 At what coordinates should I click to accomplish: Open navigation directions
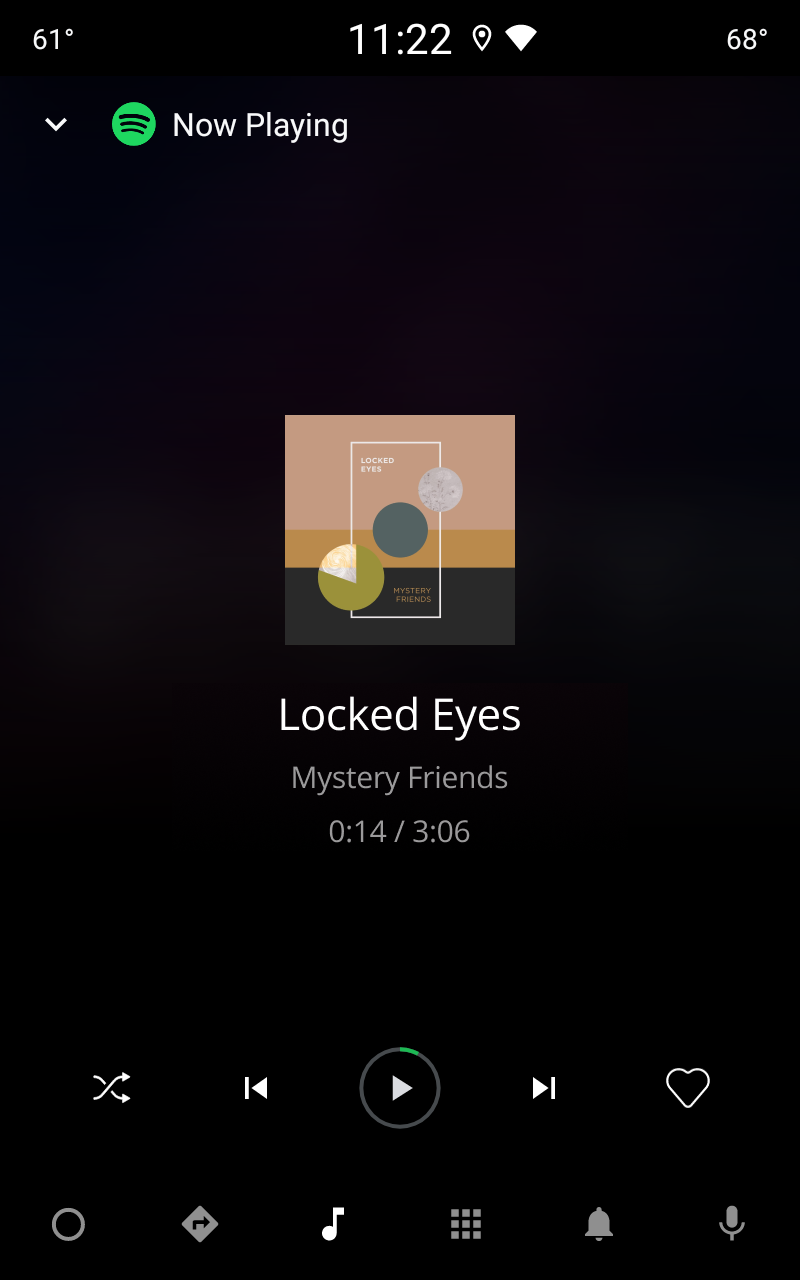point(200,1223)
